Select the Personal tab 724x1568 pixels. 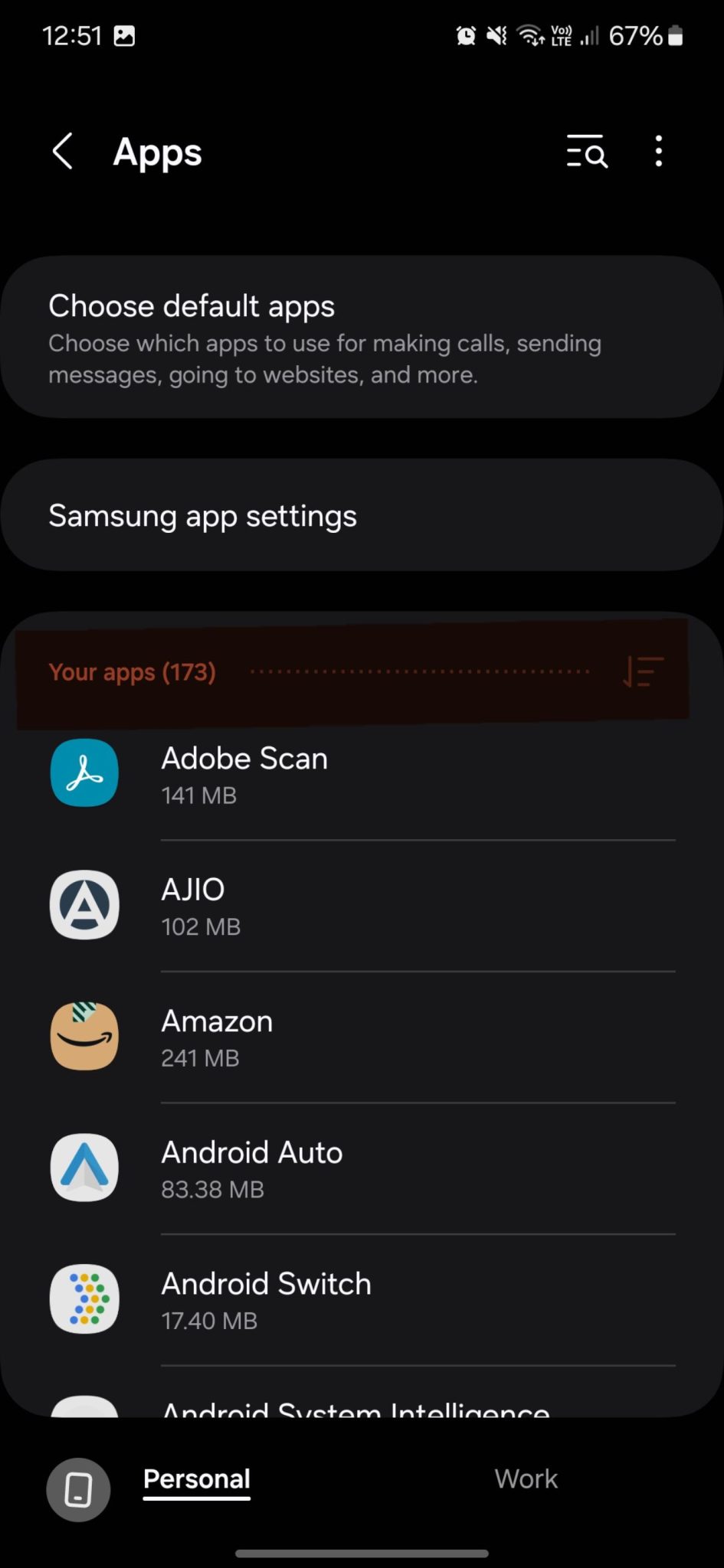(196, 1478)
